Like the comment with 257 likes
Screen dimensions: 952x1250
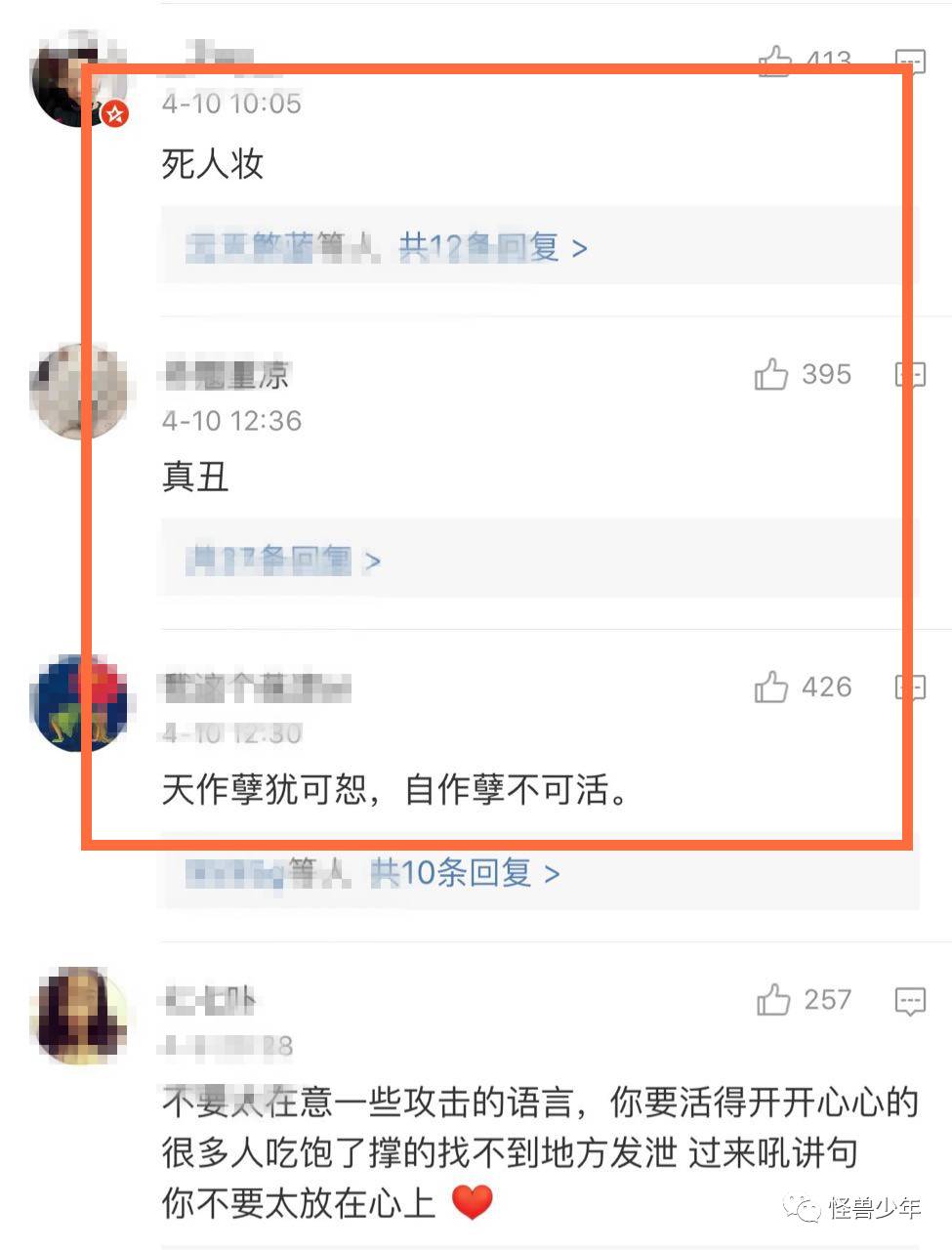773,1000
